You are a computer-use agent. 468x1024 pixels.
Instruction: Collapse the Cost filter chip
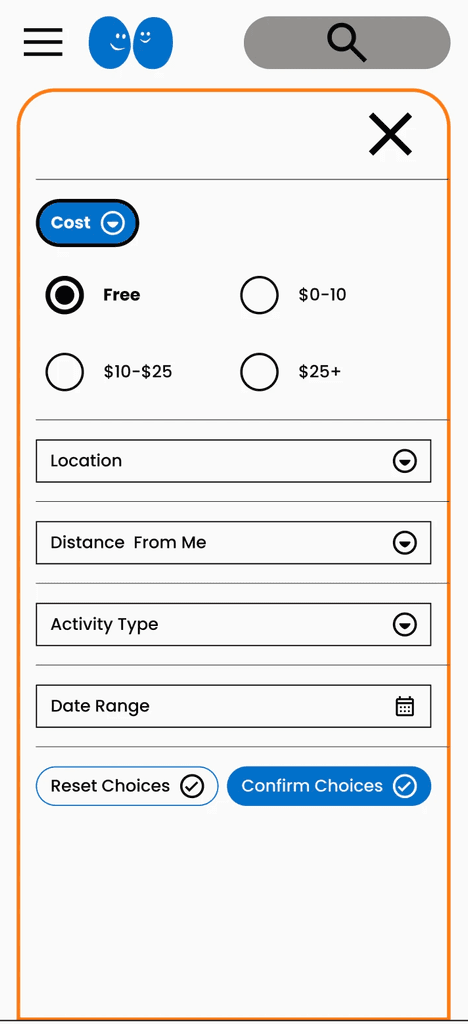pyautogui.click(x=87, y=223)
